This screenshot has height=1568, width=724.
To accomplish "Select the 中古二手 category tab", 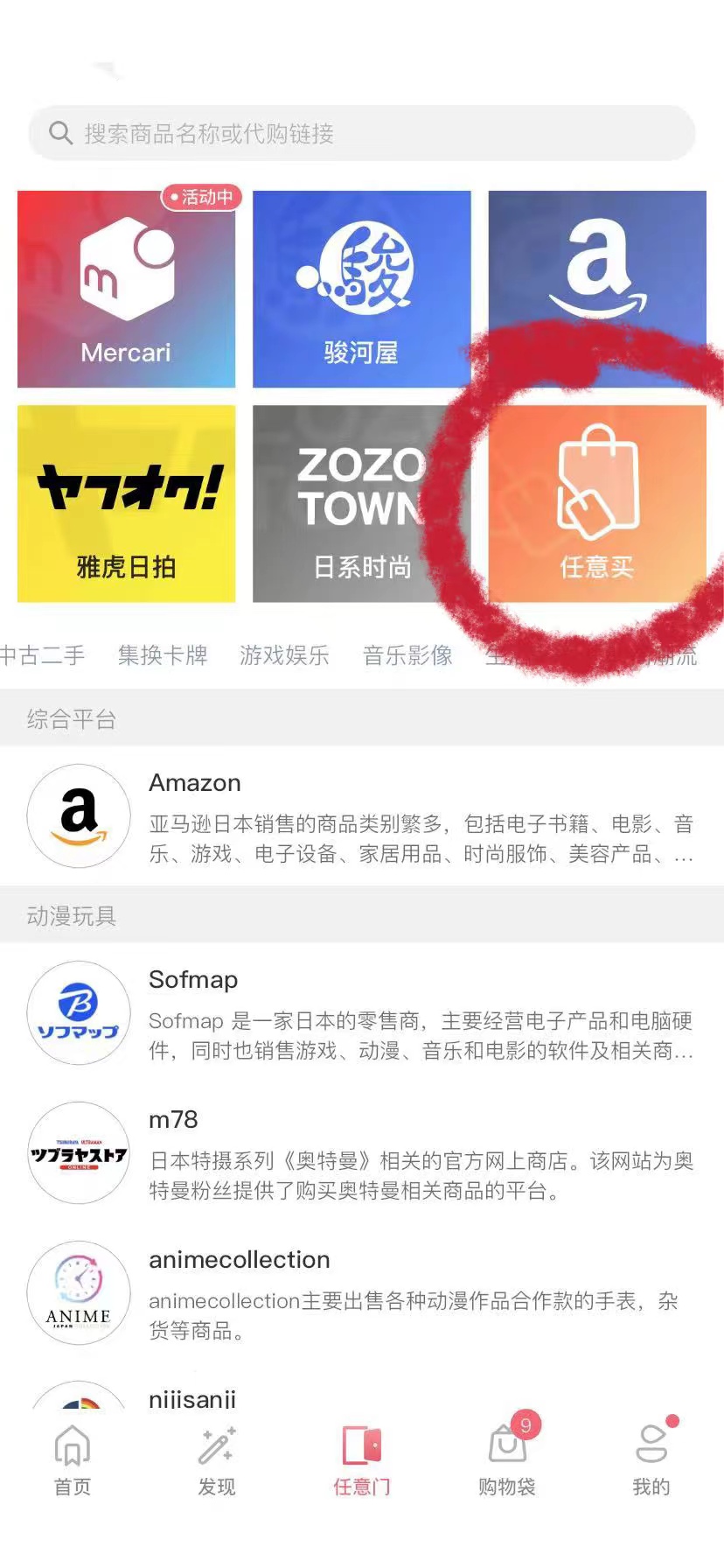I will [42, 655].
